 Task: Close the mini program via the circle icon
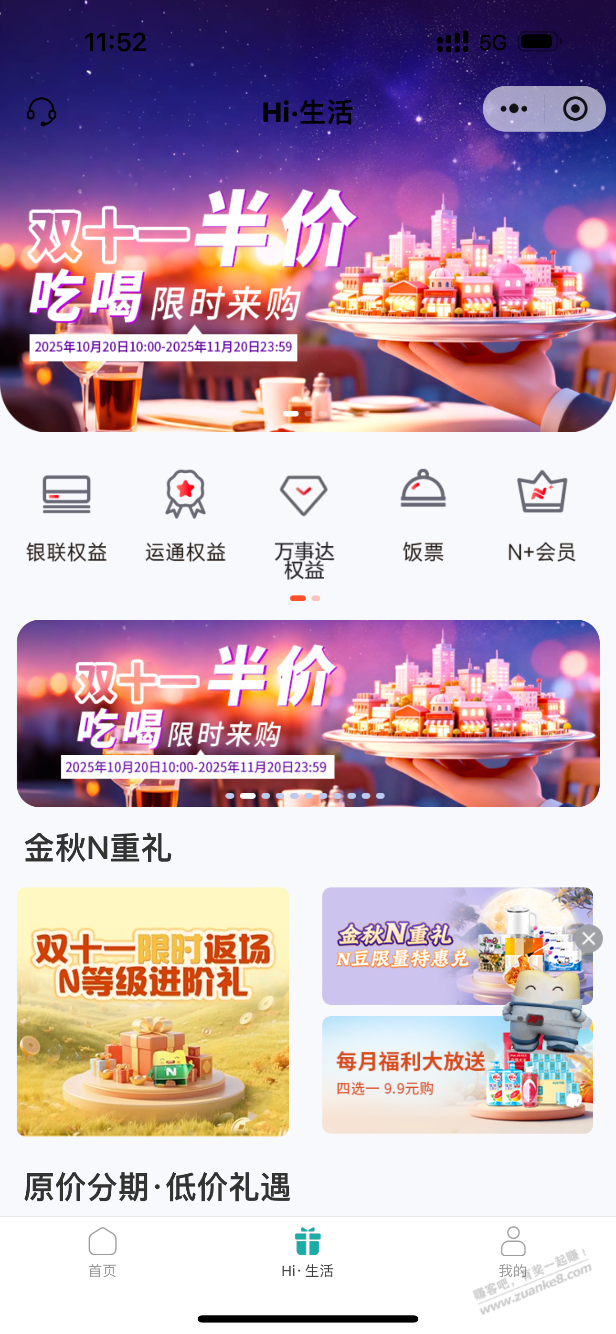point(575,109)
